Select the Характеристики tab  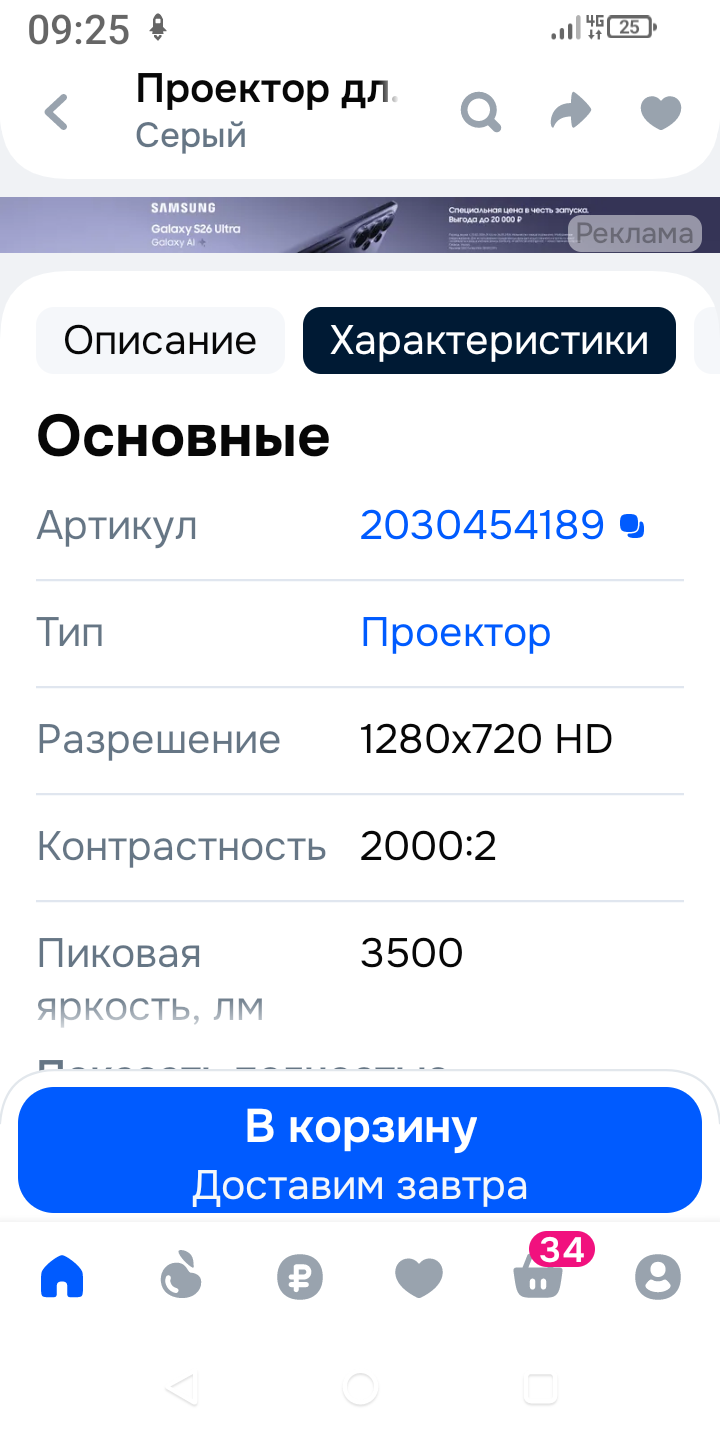tap(489, 341)
